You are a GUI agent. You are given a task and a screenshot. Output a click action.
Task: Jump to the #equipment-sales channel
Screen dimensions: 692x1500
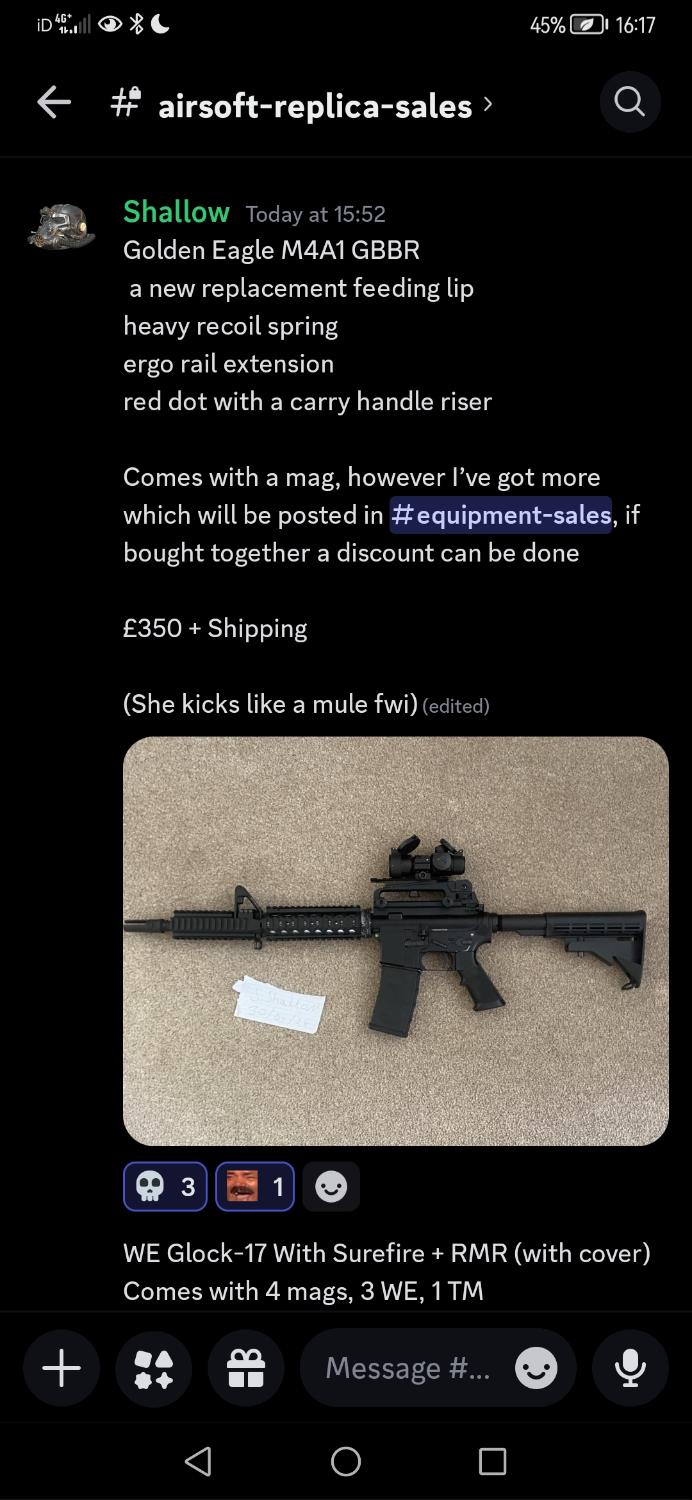pyautogui.click(x=500, y=514)
